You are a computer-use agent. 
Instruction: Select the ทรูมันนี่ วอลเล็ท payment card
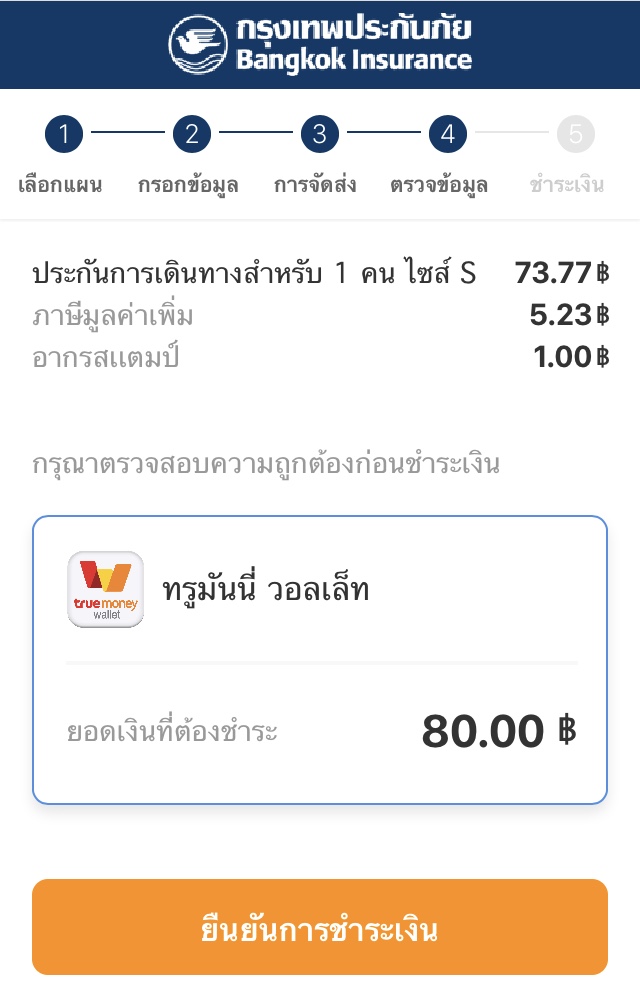[319, 659]
